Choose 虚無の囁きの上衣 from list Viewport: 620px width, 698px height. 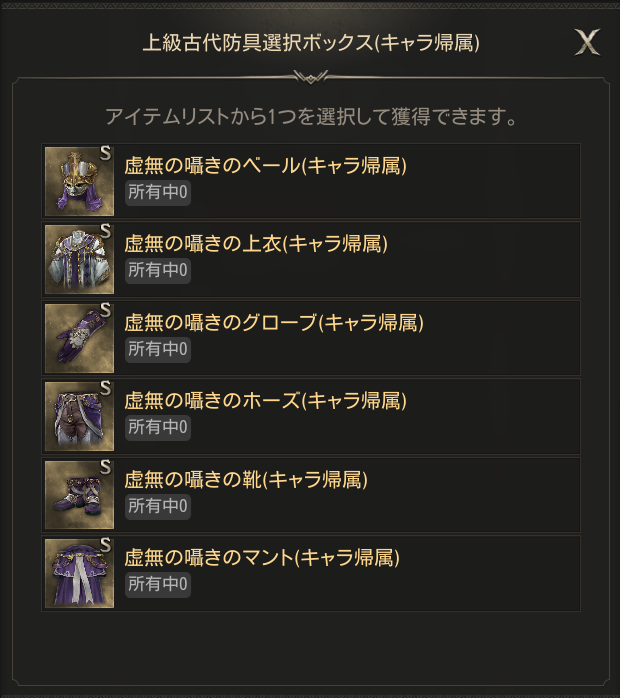(310, 259)
